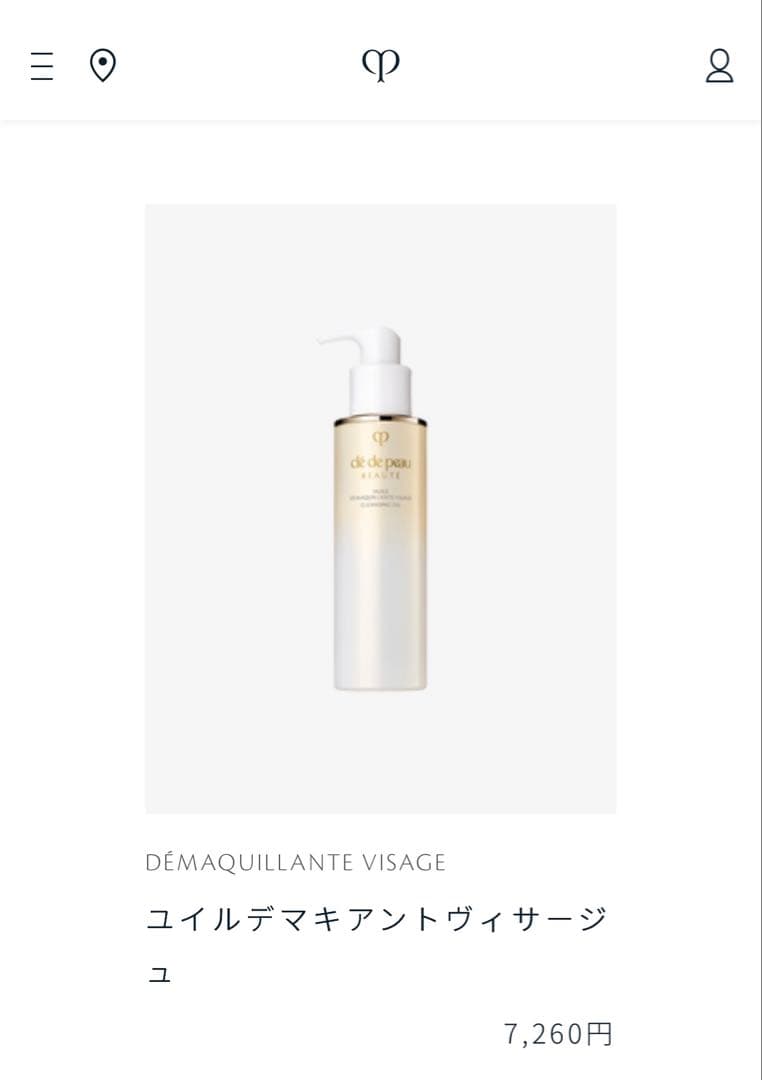Open the cleansing oil product image
The height and width of the screenshot is (1080, 762).
coord(380,508)
